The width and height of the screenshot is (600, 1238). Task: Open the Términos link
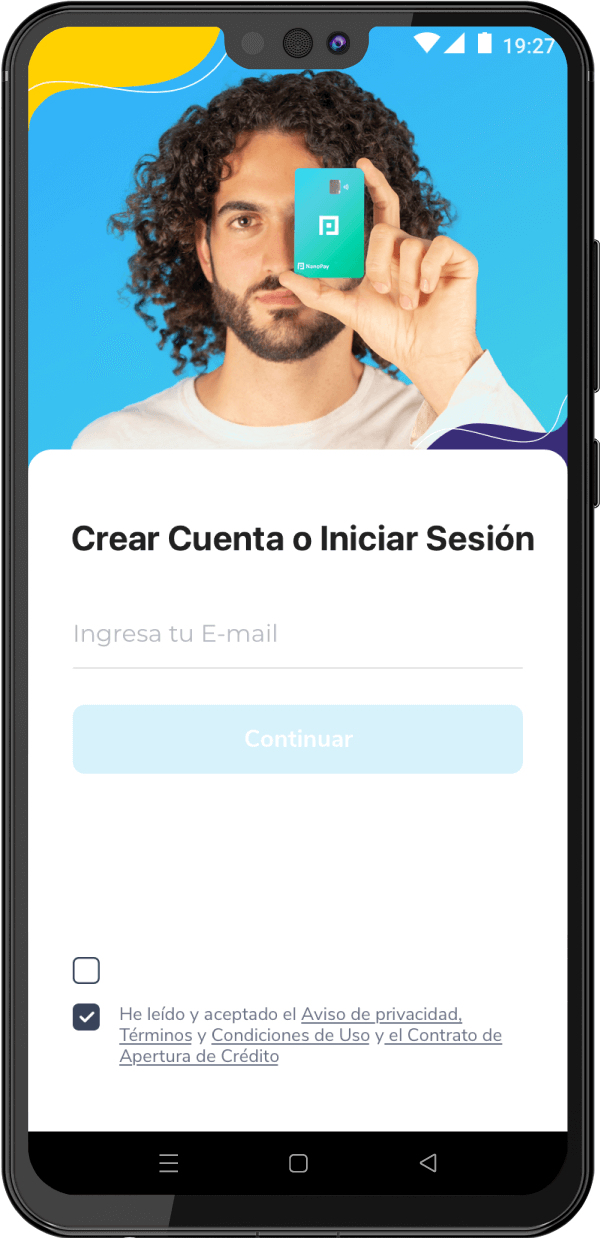[x=155, y=1035]
